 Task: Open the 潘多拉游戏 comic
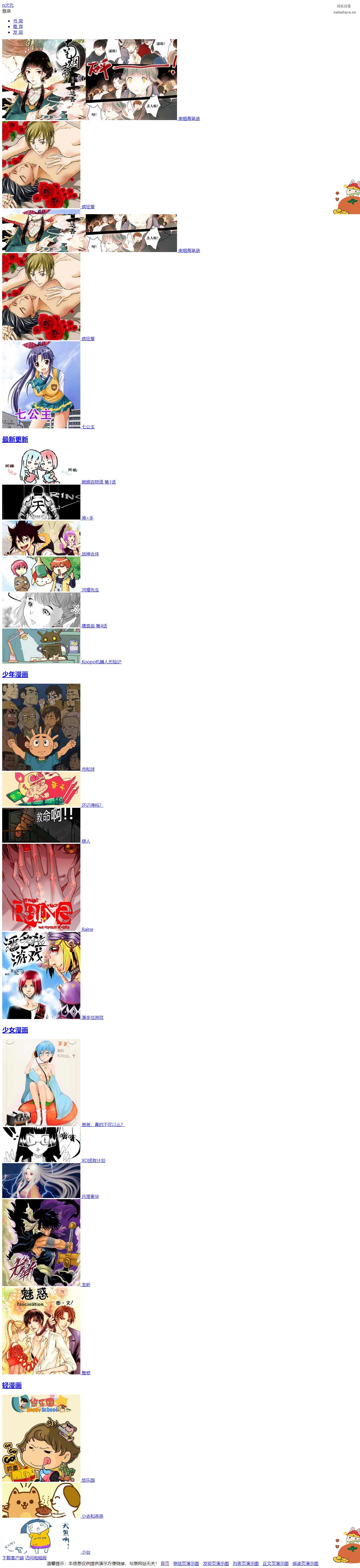pos(92,1017)
